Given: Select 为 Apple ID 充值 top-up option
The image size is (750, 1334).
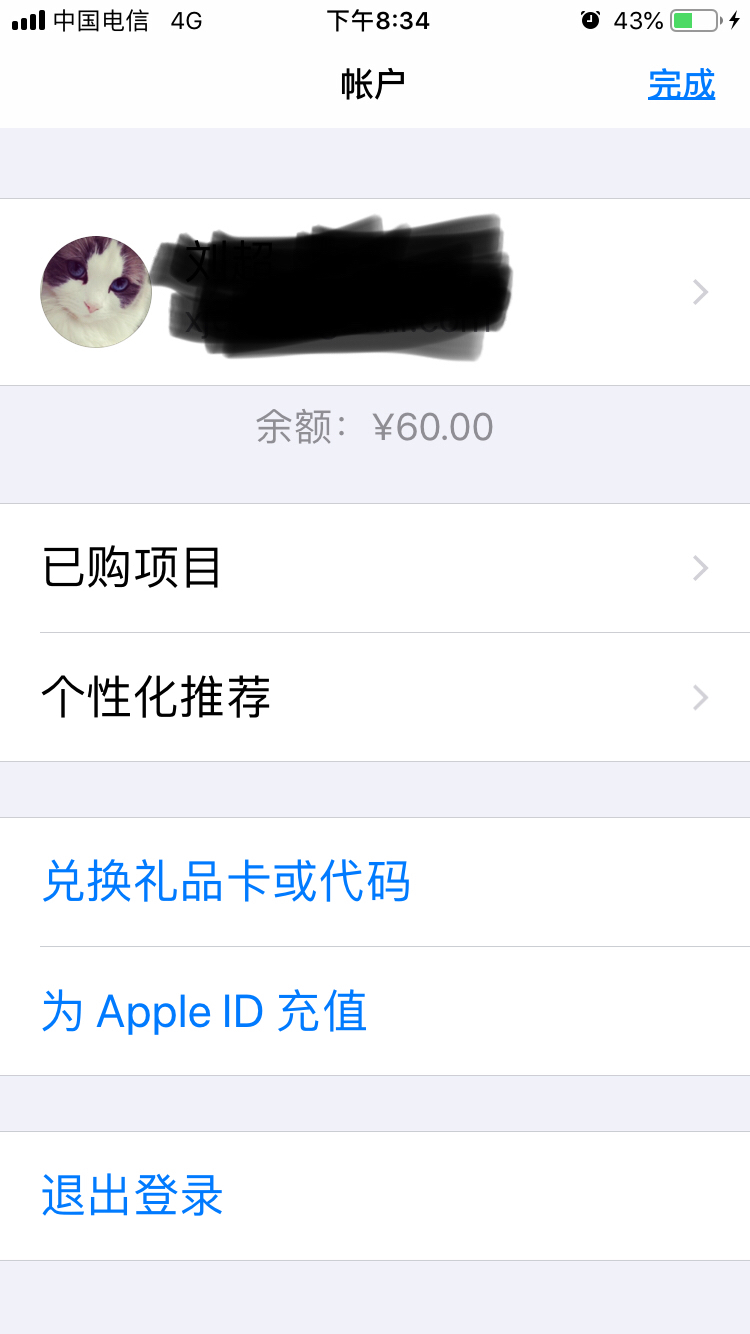Looking at the screenshot, I should click(x=204, y=1012).
